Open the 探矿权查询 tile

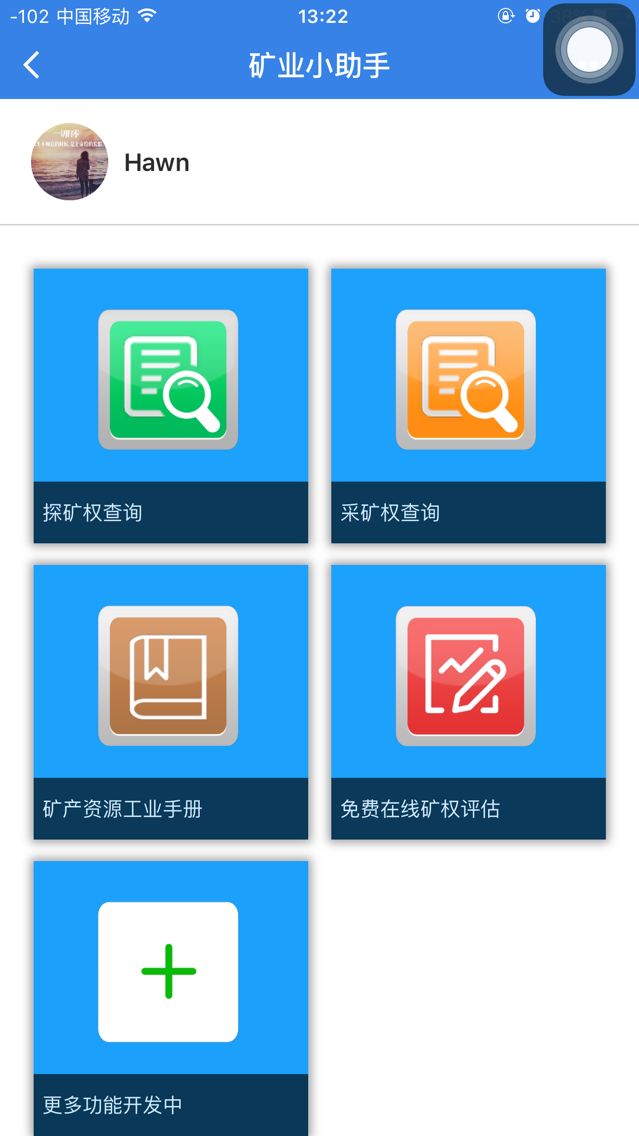(x=170, y=405)
